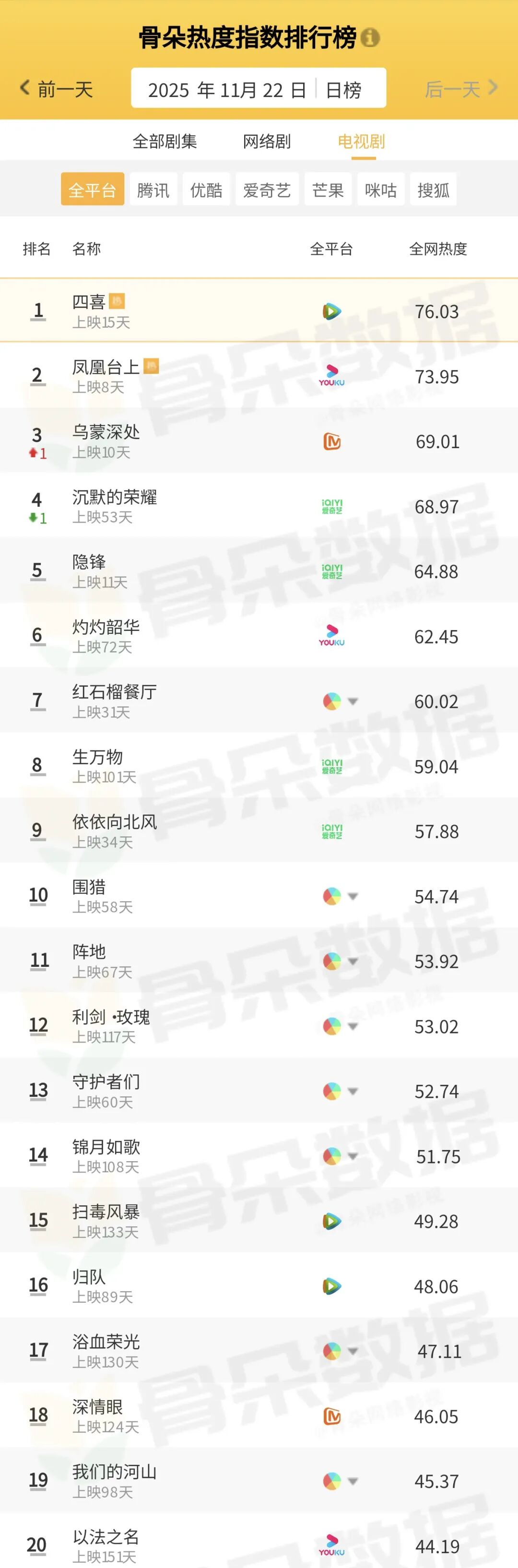Select the 电视剧 tab
This screenshot has height=1568, width=518.
coord(361,142)
